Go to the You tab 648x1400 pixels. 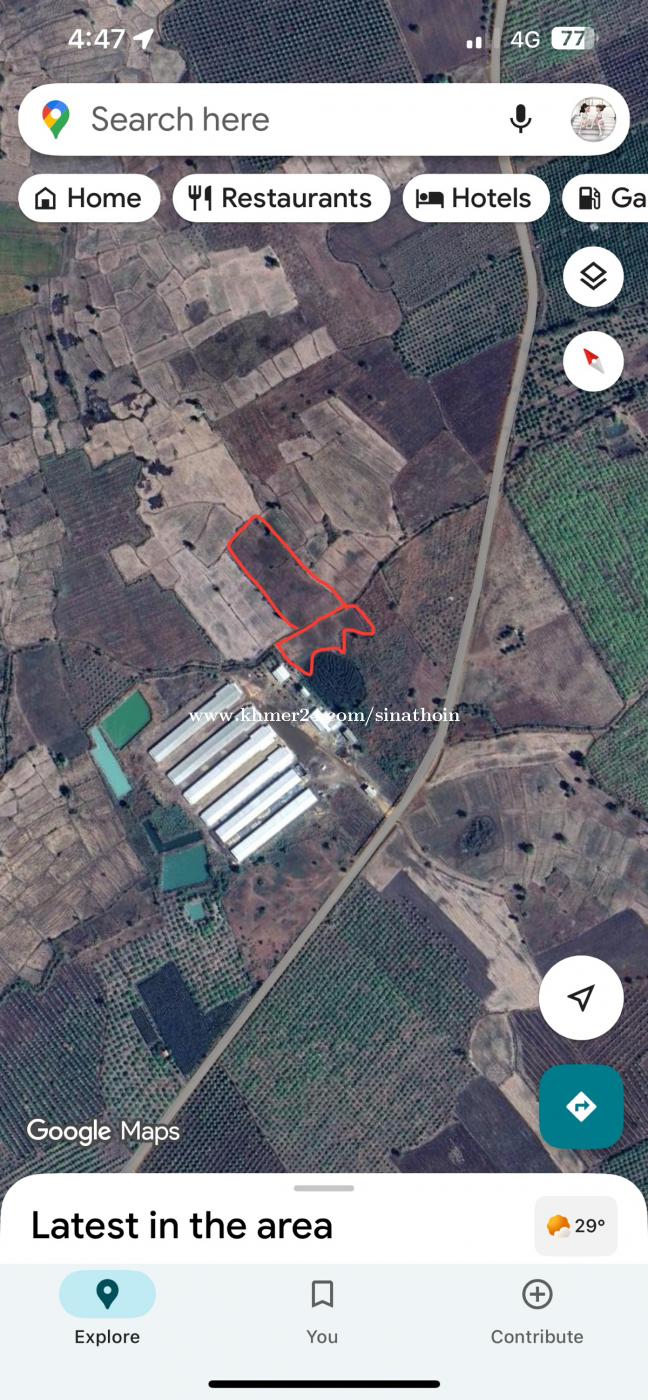coord(322,1308)
